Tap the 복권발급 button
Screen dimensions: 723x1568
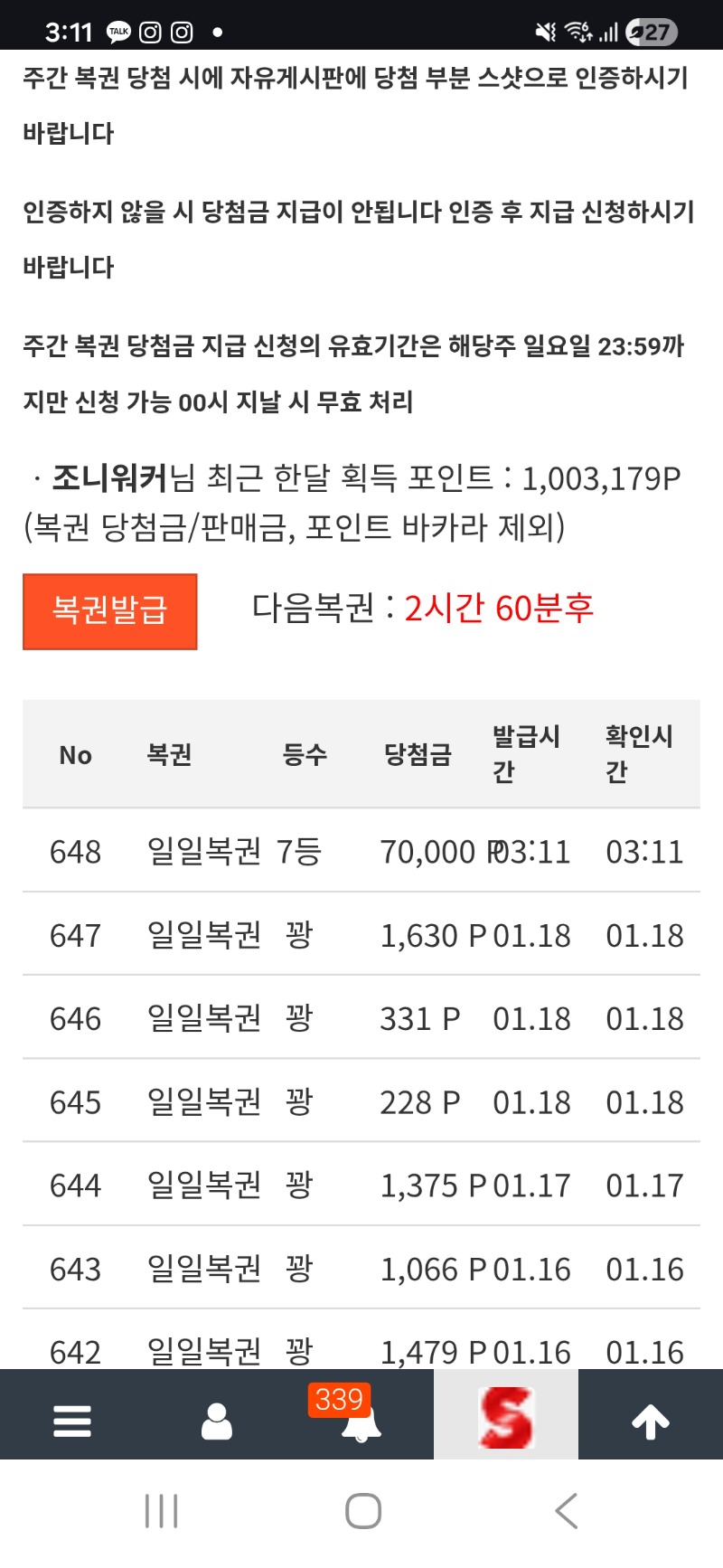(x=109, y=611)
